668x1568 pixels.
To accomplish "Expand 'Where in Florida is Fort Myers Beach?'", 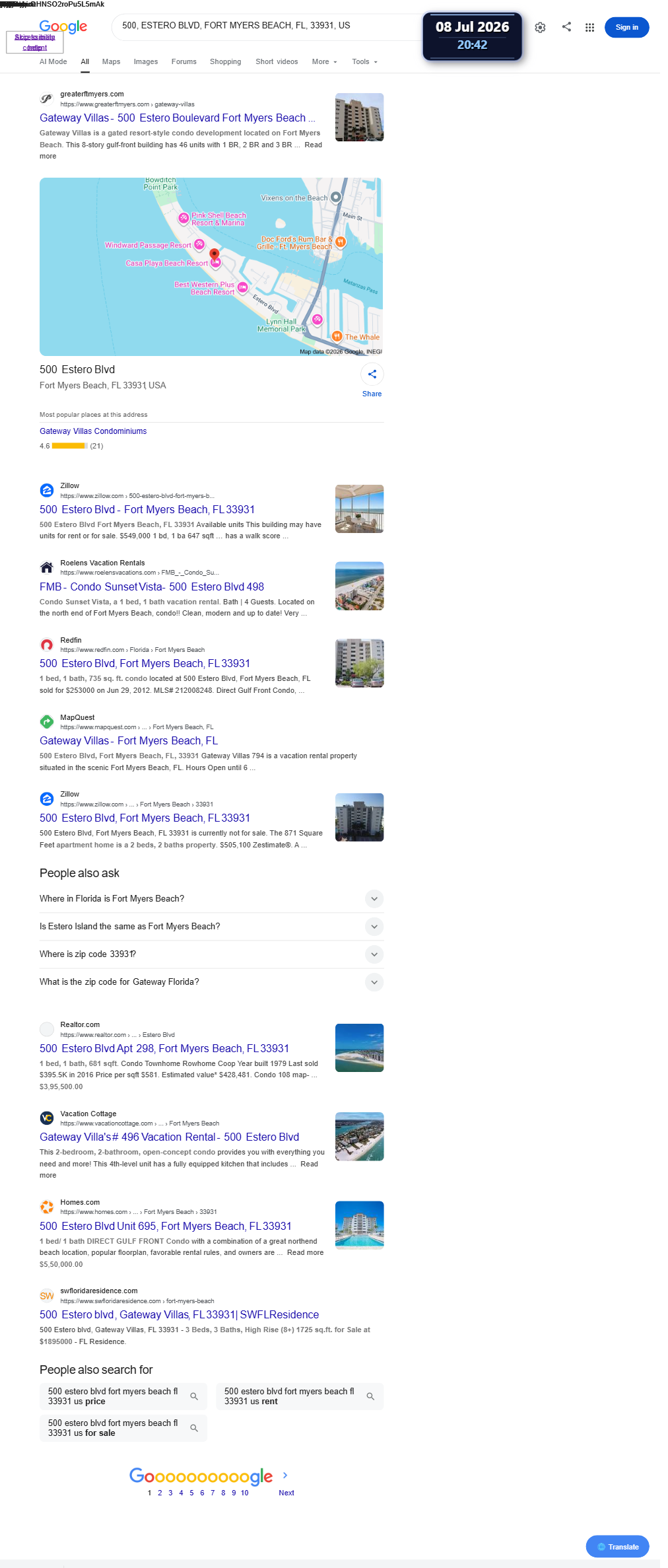I will (x=211, y=899).
